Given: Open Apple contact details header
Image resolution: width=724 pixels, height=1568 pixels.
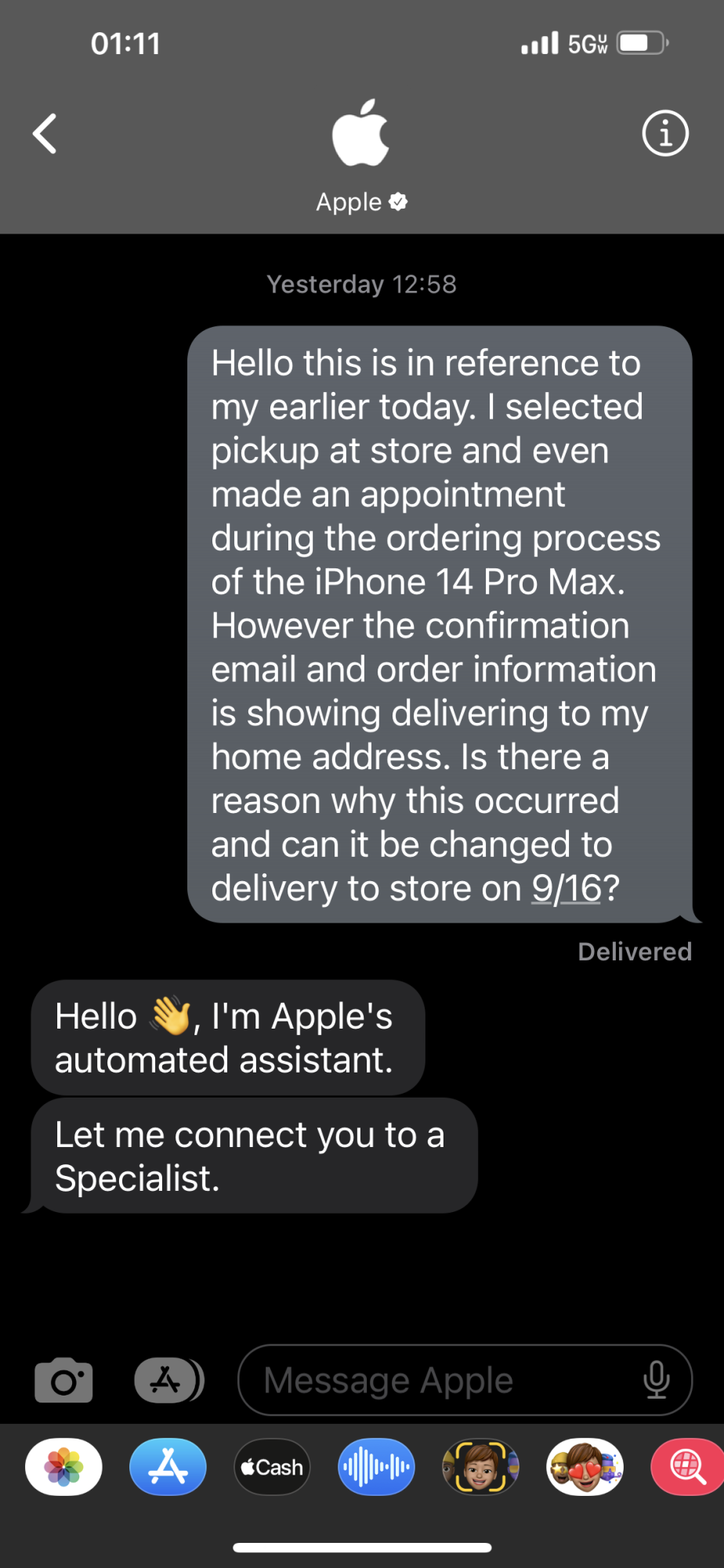Looking at the screenshot, I should [x=361, y=157].
